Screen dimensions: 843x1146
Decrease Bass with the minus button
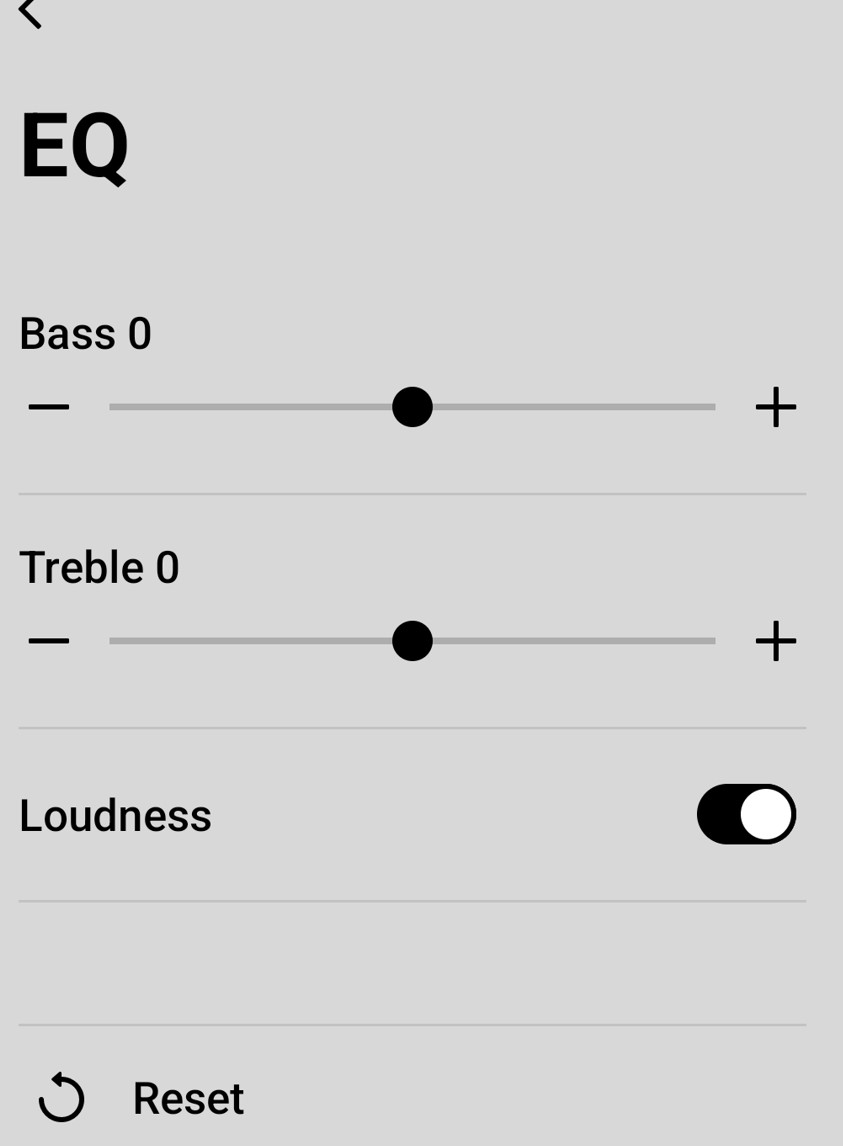(49, 407)
